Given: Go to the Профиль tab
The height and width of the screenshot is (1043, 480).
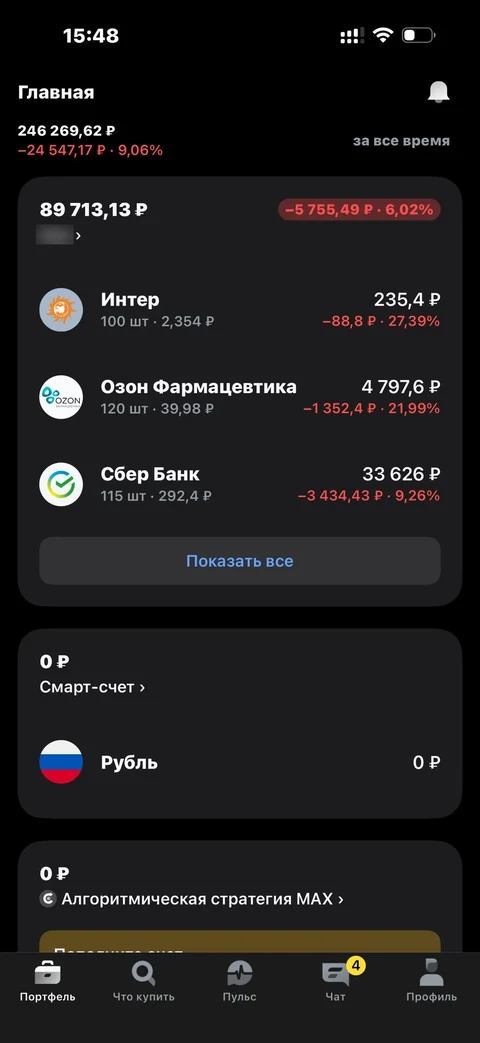Looking at the screenshot, I should tap(431, 981).
